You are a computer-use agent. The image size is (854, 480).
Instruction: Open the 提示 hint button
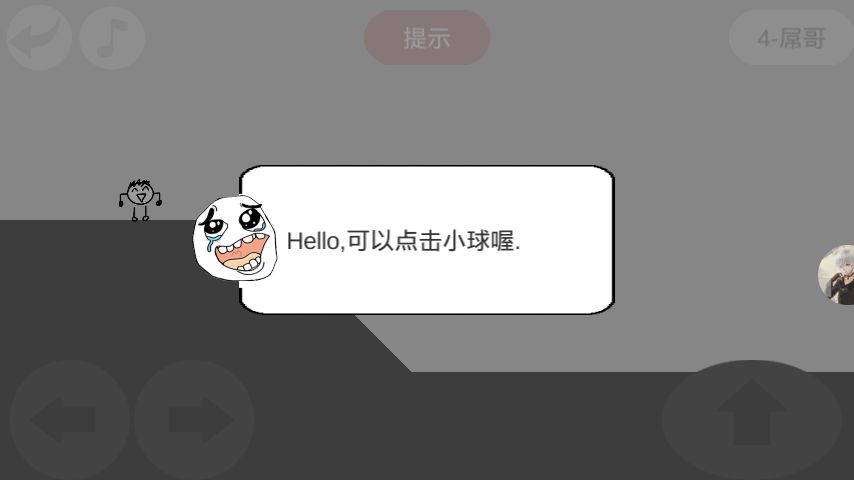[427, 38]
